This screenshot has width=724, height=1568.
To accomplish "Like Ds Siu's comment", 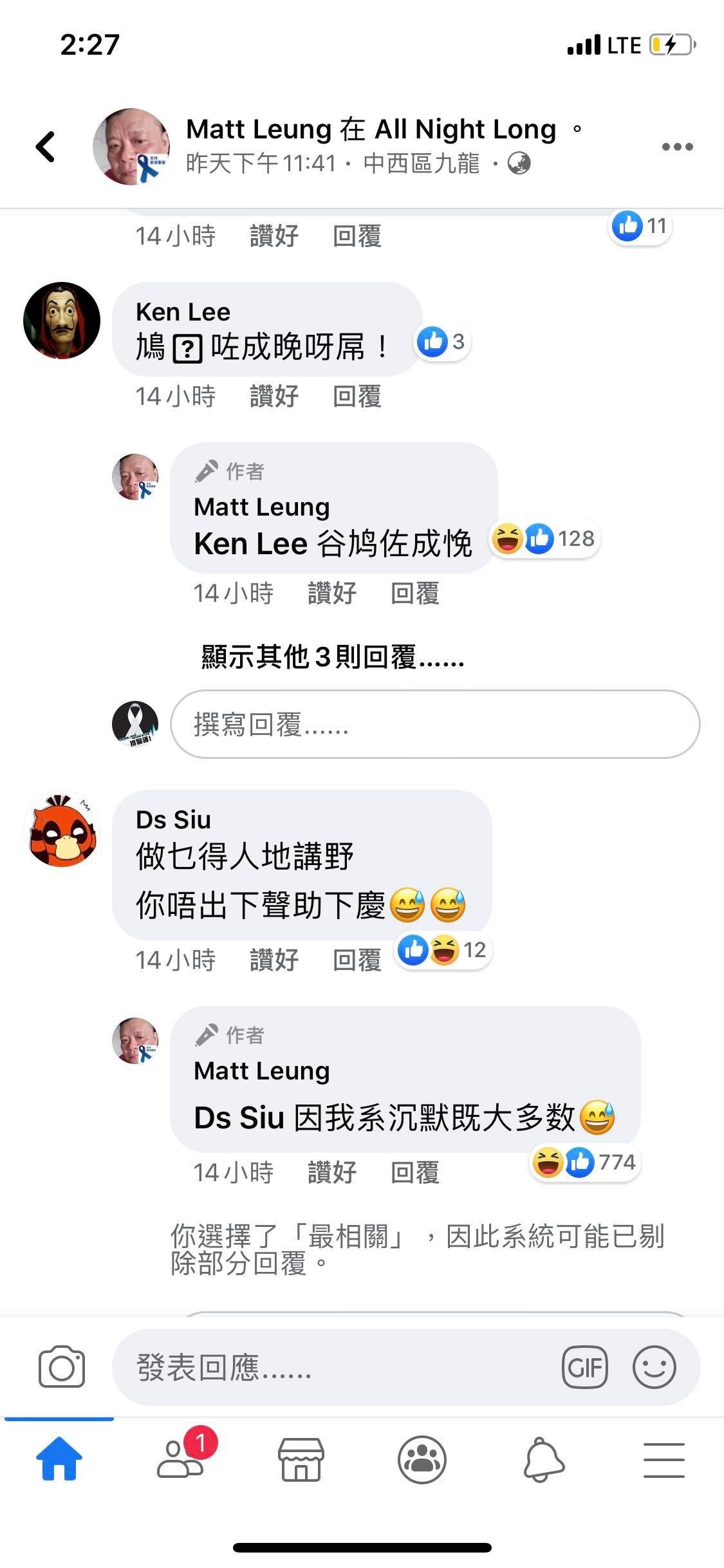I will [274, 960].
